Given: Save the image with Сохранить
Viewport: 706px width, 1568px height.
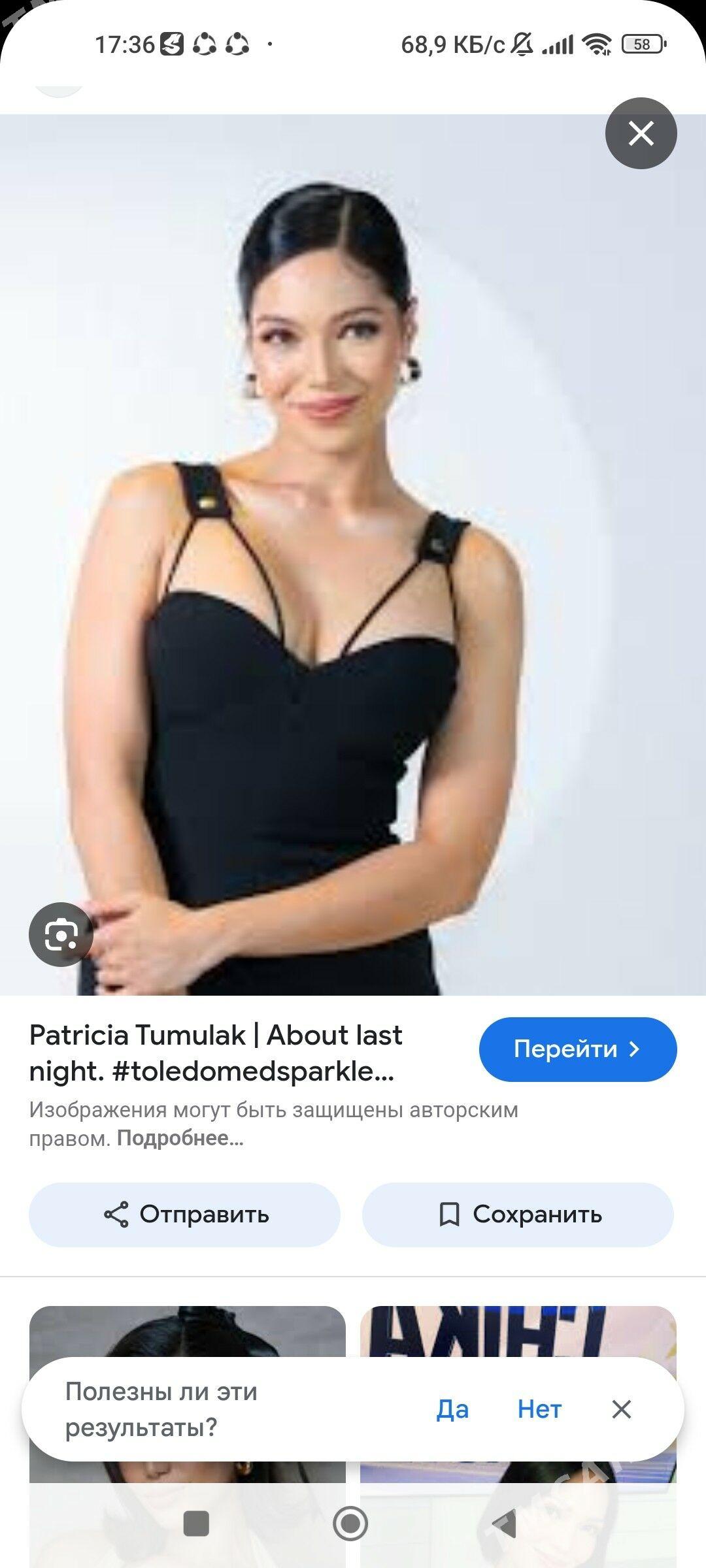Looking at the screenshot, I should [518, 1215].
